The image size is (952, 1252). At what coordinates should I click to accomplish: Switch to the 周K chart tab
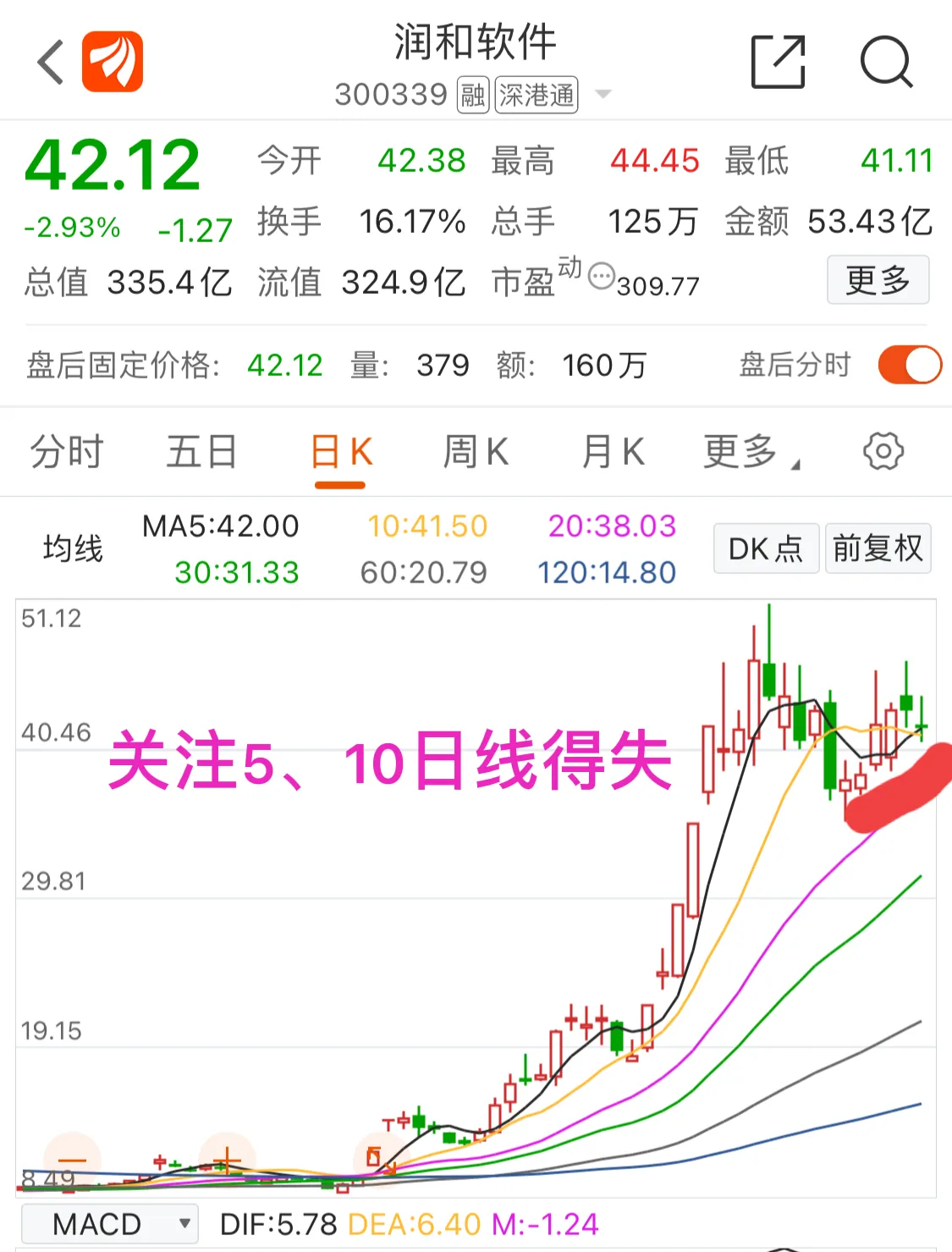pos(476,451)
